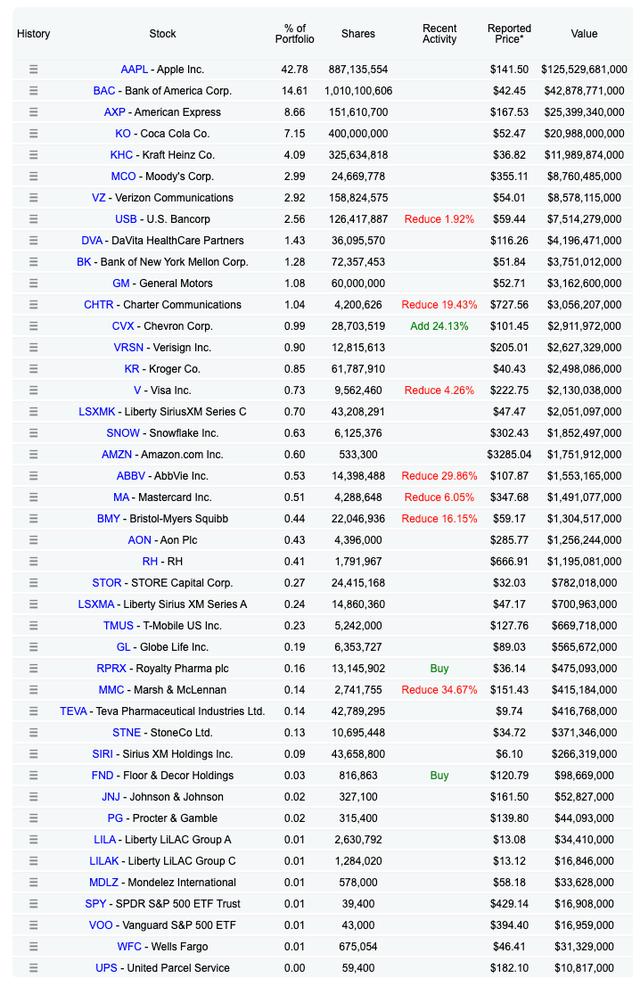Open the SPY - SPDR S&P 500 ETF link
This screenshot has width=640, height=986.
tap(162, 903)
